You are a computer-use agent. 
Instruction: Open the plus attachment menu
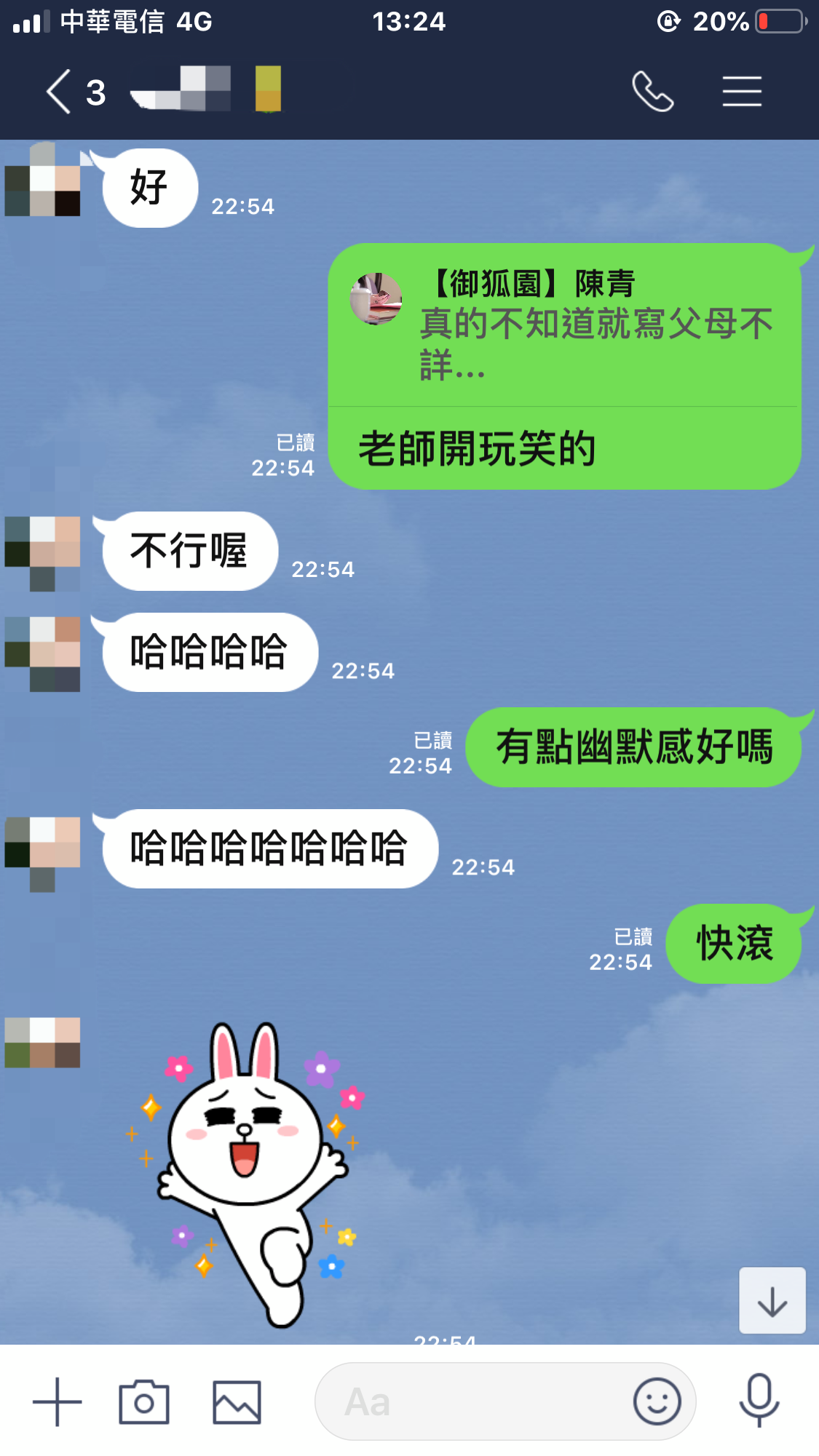tap(57, 1401)
